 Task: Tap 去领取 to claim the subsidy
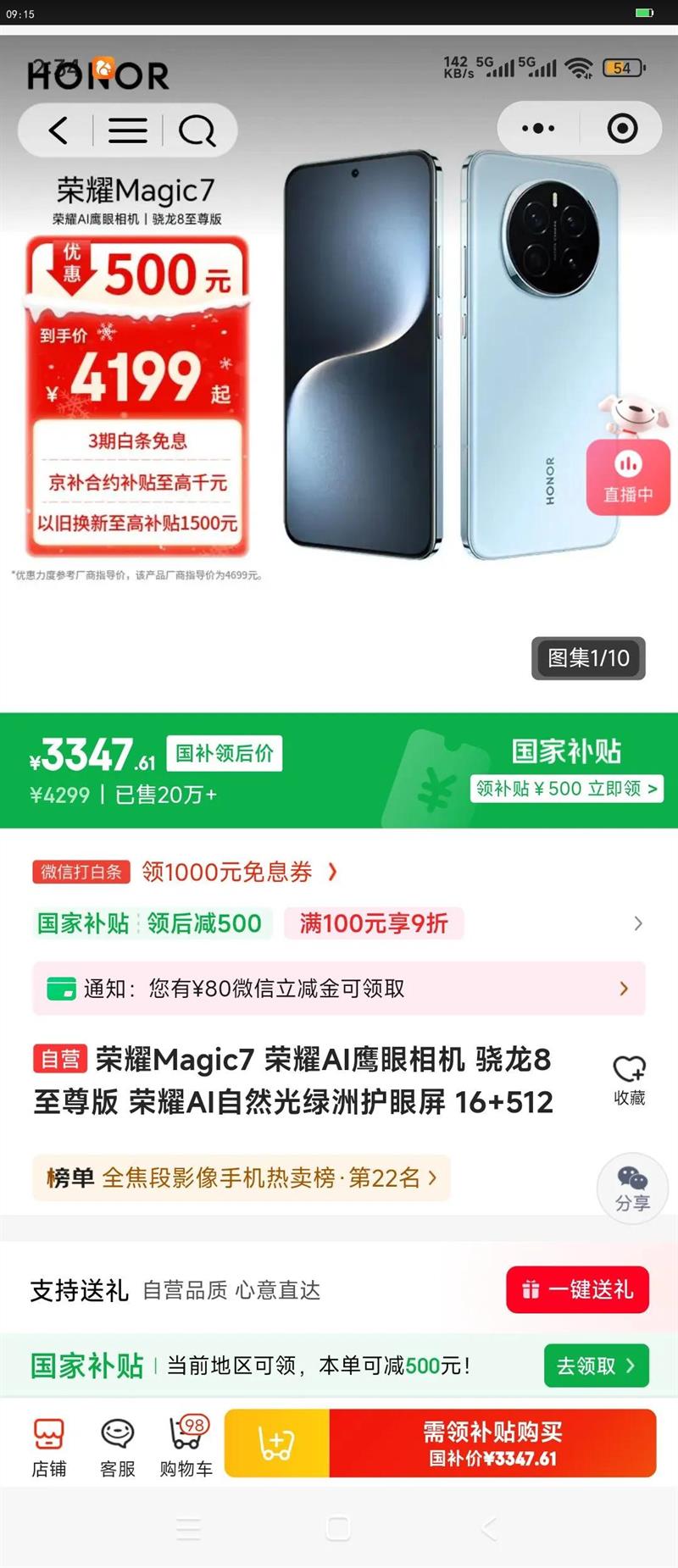[596, 1366]
